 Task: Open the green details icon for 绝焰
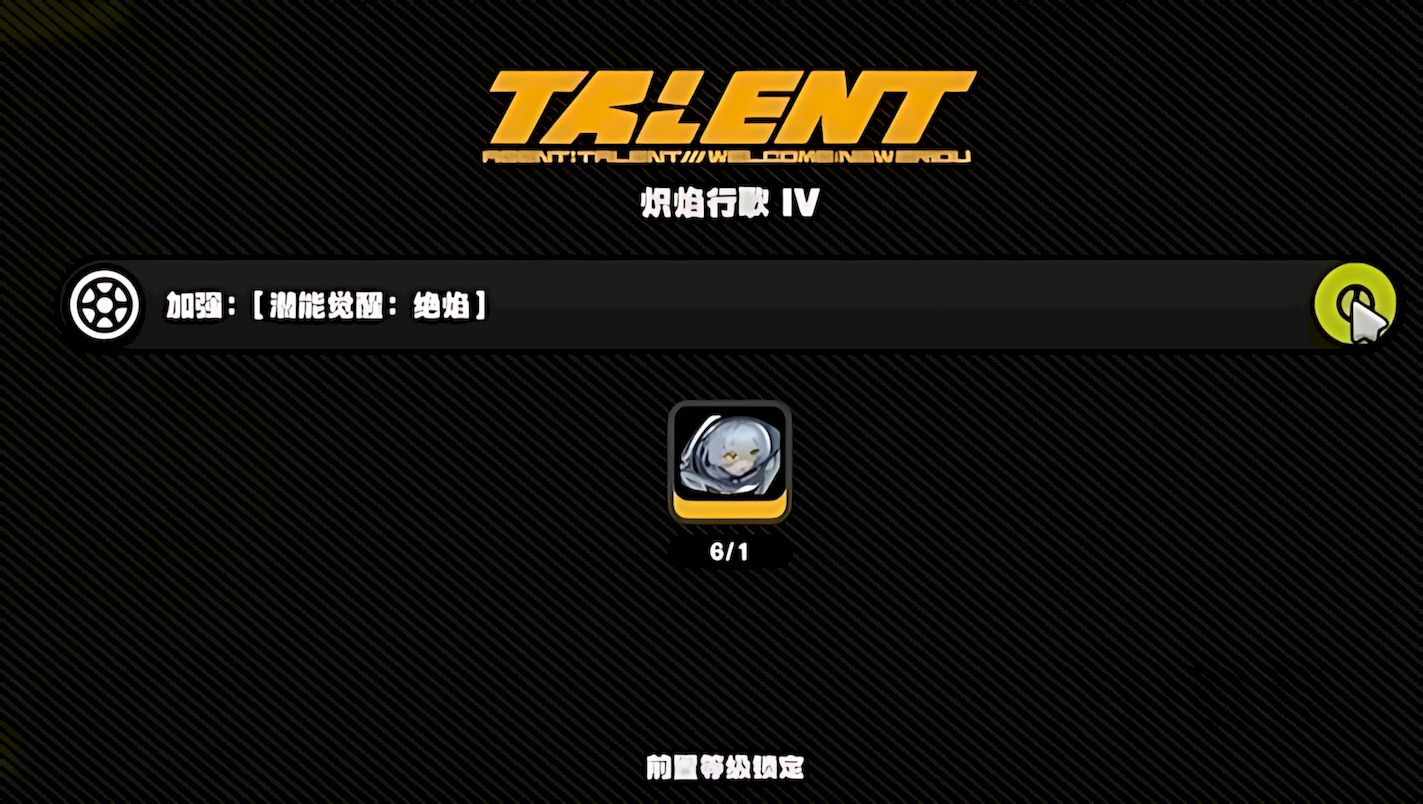pyautogui.click(x=1353, y=304)
